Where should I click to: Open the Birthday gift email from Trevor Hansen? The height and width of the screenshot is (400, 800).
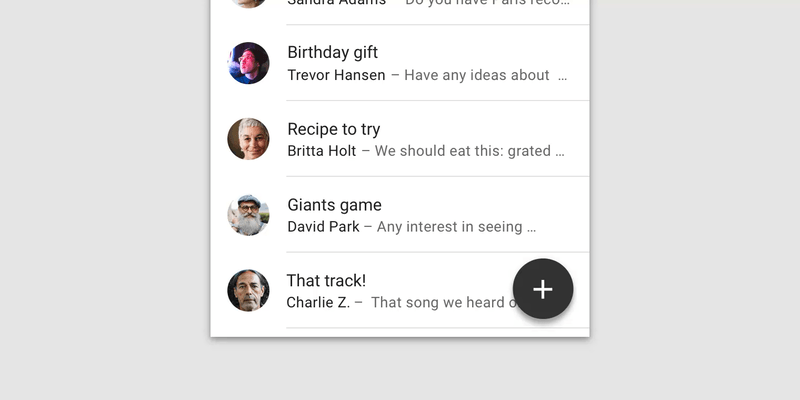click(x=420, y=63)
